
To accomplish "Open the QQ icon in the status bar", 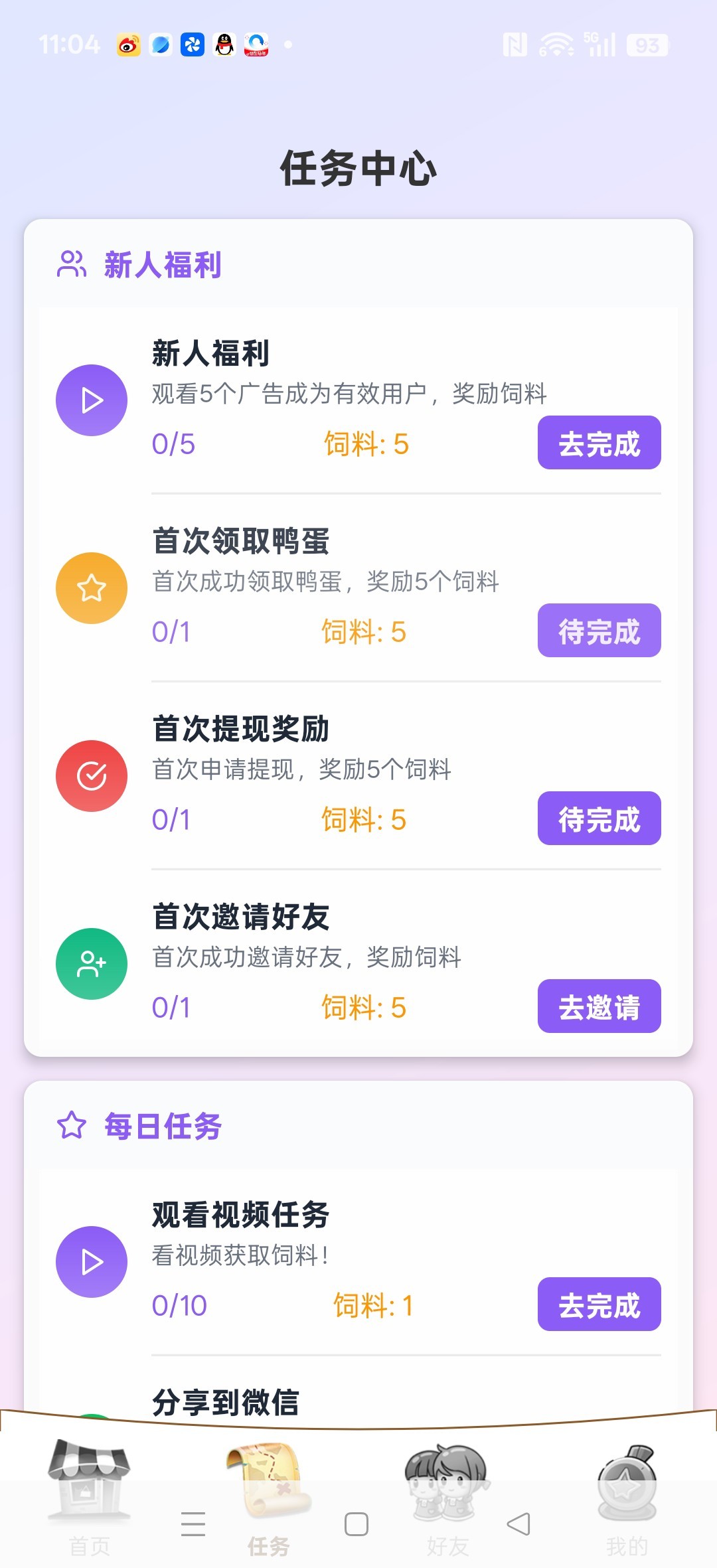I will 222,45.
